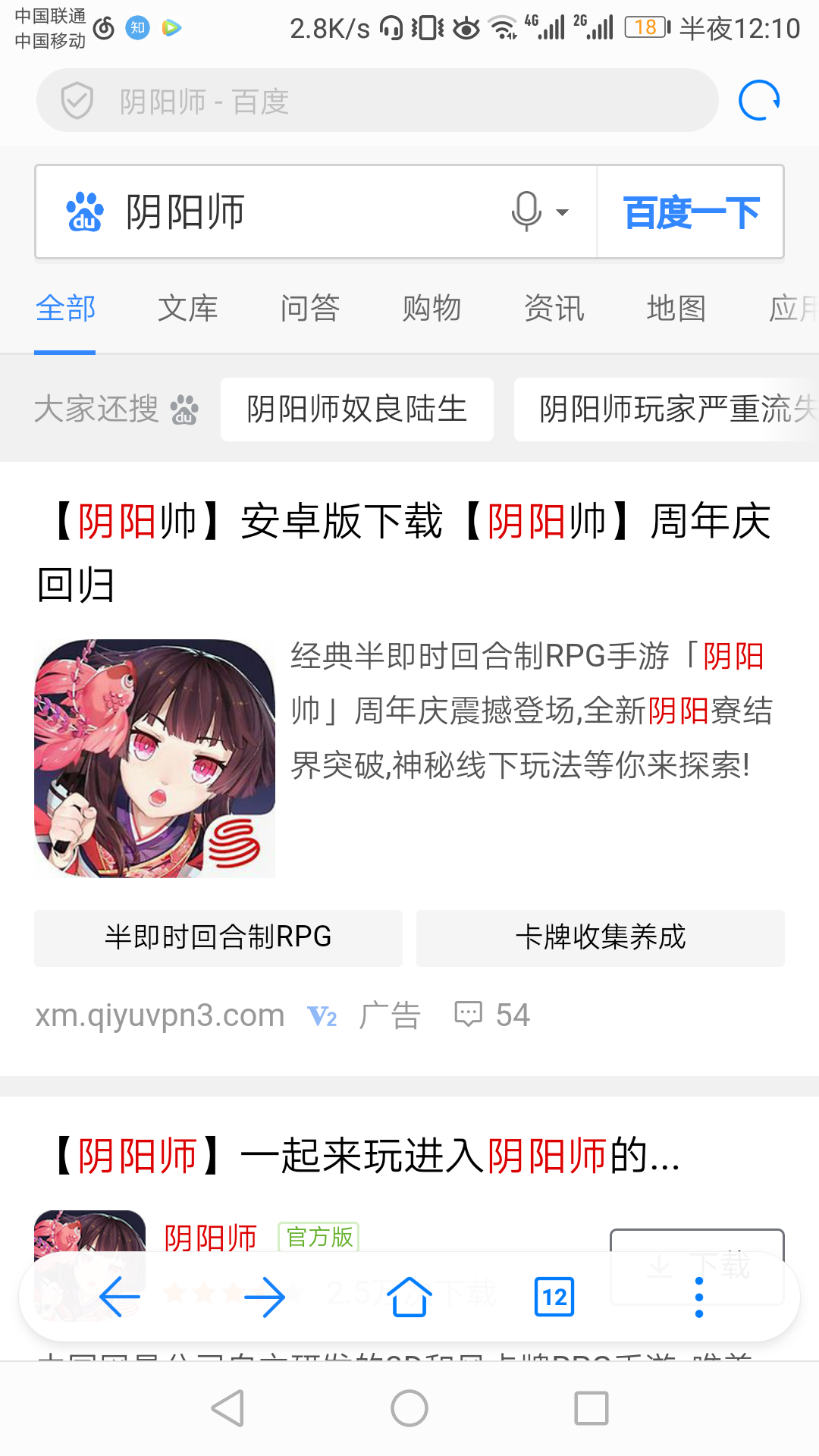Expand voice input options via dropdown arrow
The image size is (819, 1456).
tap(561, 213)
